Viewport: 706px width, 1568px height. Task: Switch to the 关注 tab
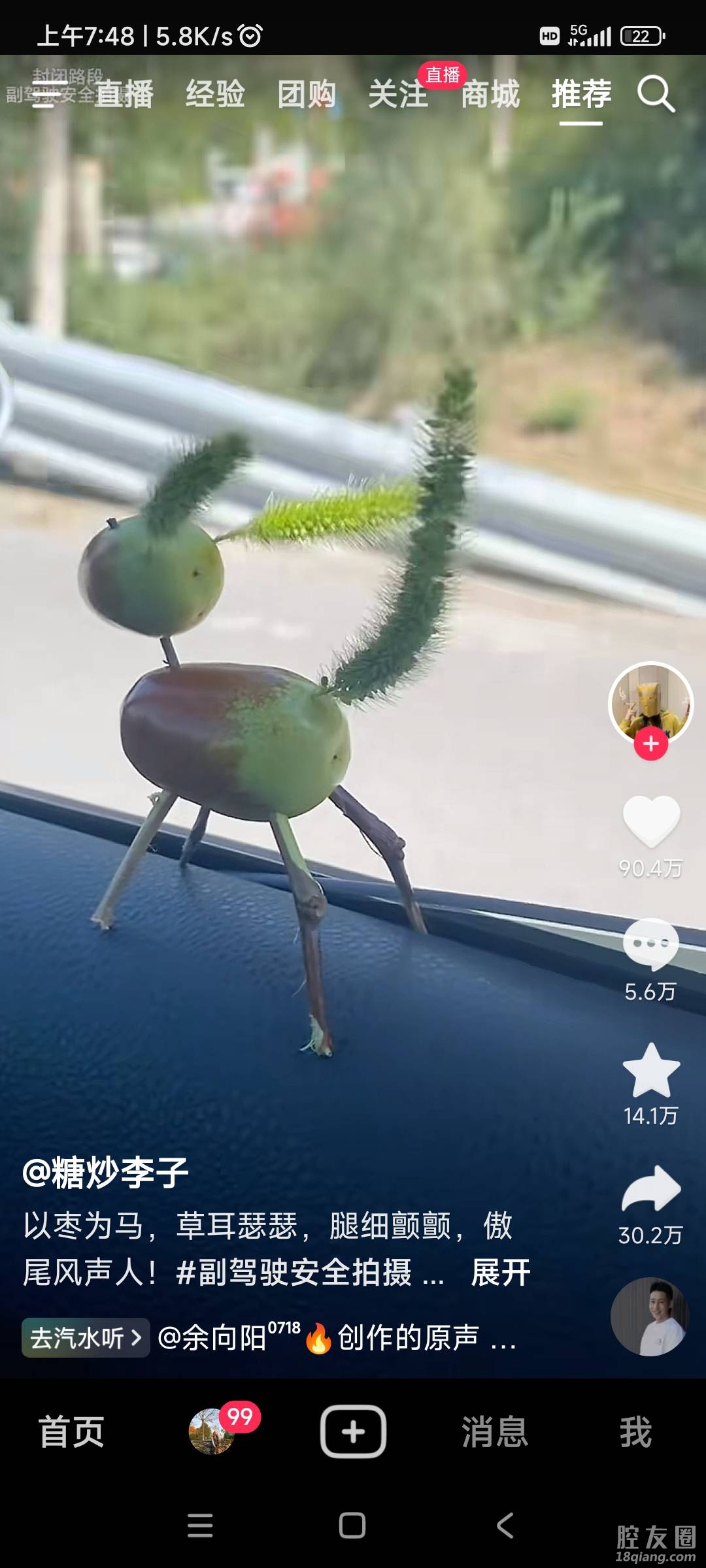397,94
